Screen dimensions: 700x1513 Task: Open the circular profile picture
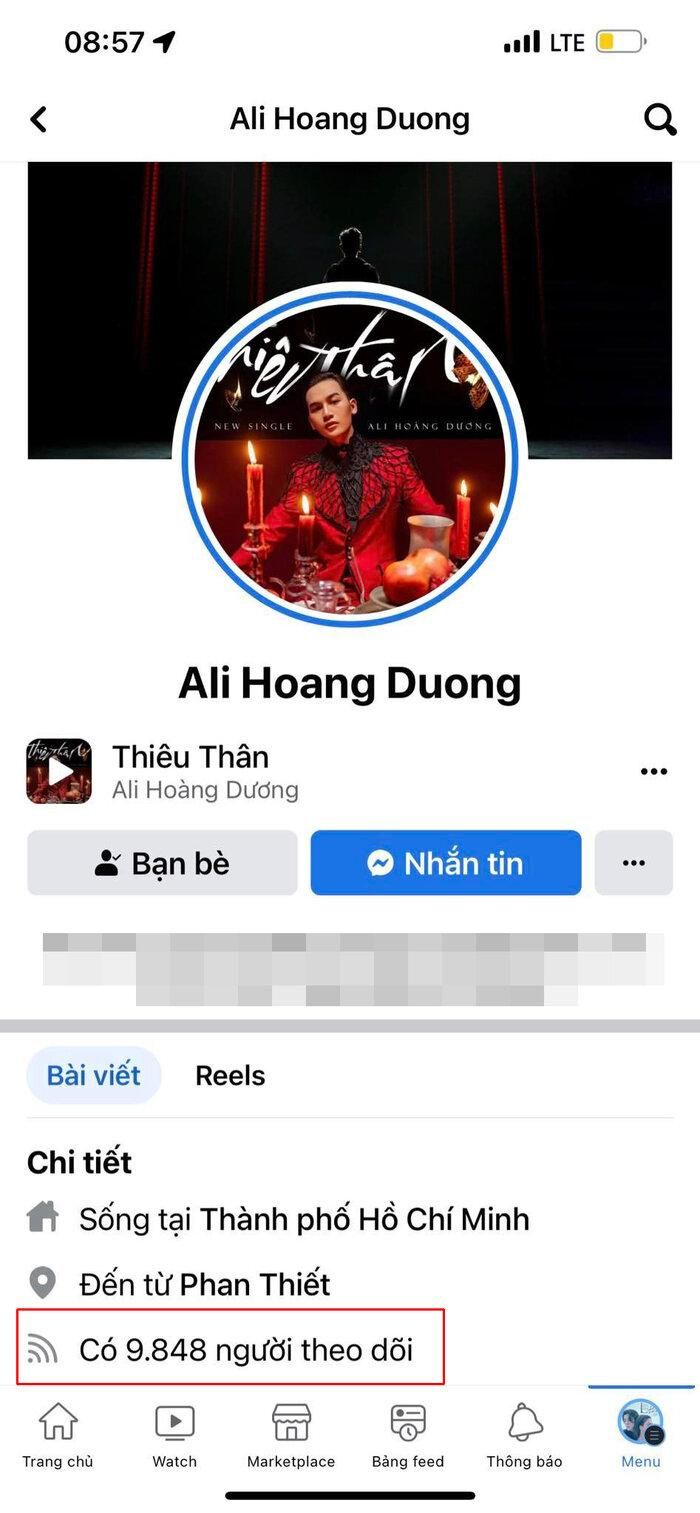(x=350, y=457)
